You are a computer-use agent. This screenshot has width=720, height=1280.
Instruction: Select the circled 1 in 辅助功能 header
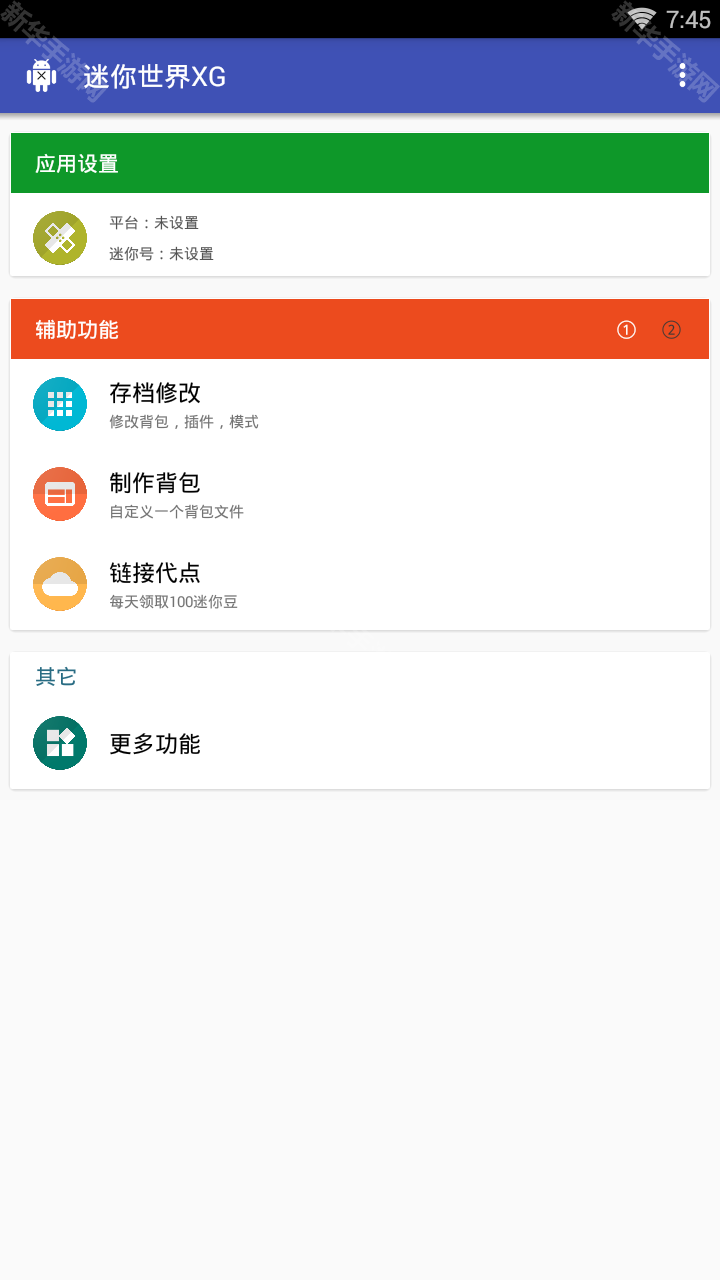click(x=626, y=330)
